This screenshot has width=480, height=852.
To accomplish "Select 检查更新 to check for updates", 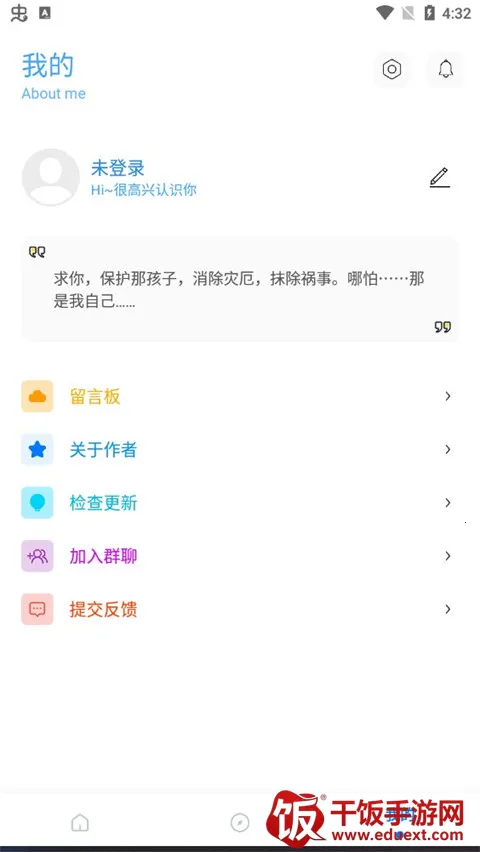I will (240, 503).
